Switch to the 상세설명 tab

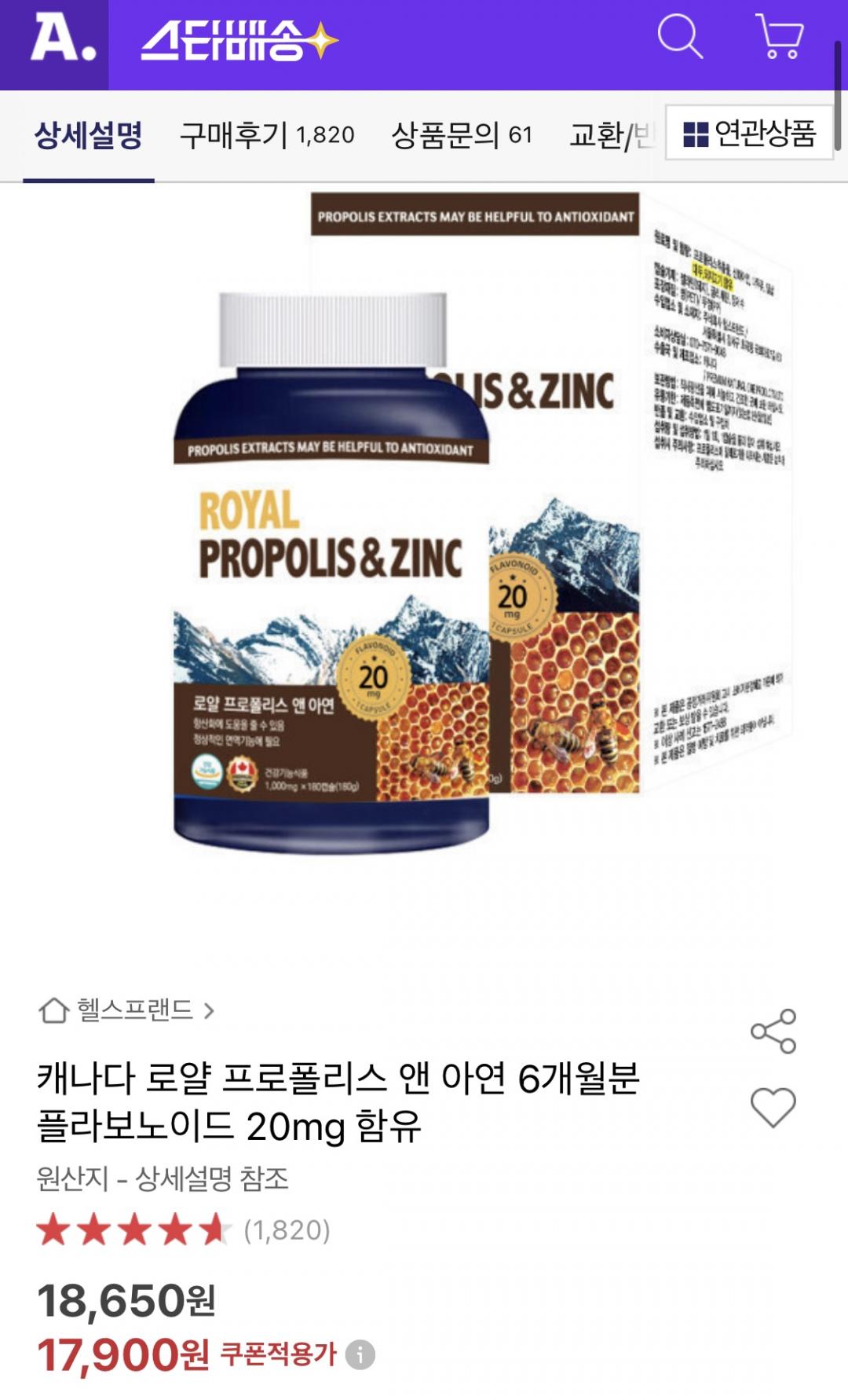[88, 135]
